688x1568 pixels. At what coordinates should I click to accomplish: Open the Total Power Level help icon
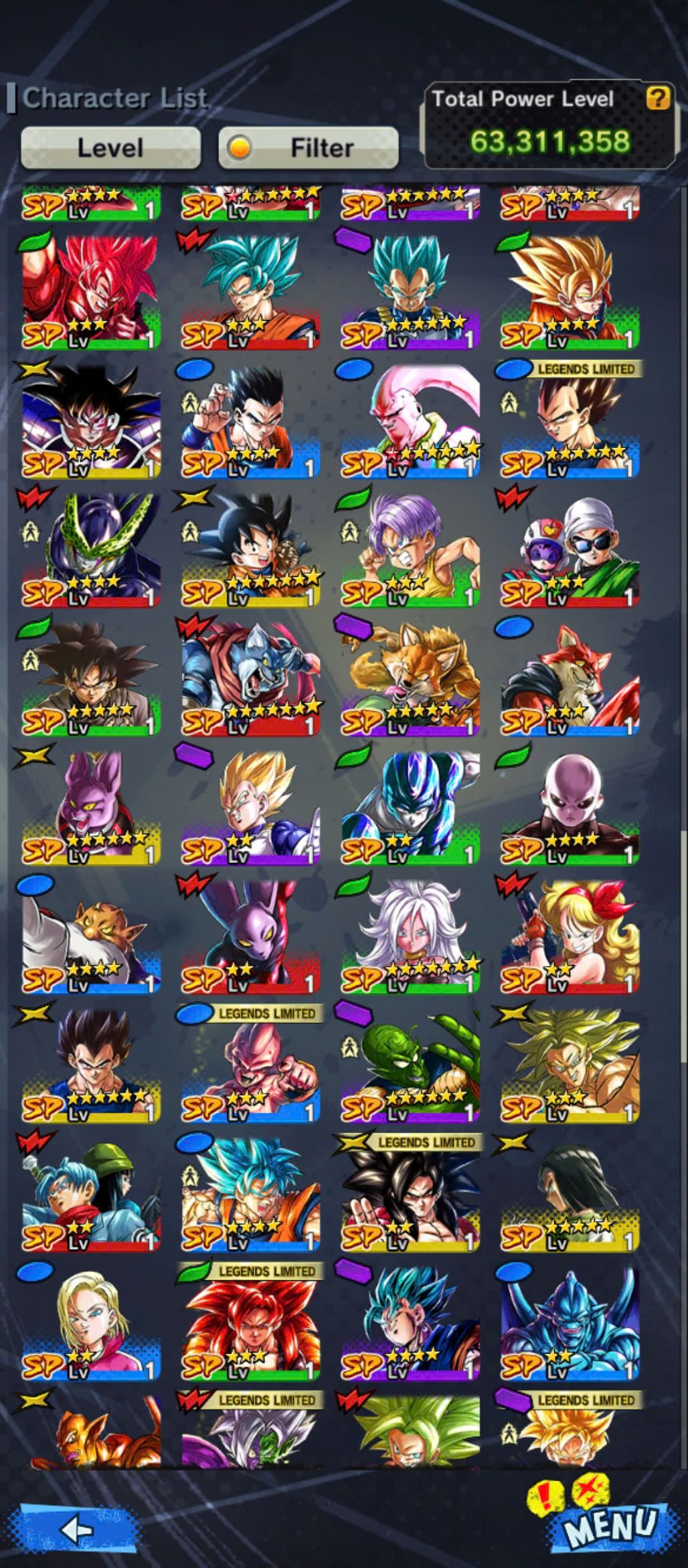pos(657,98)
